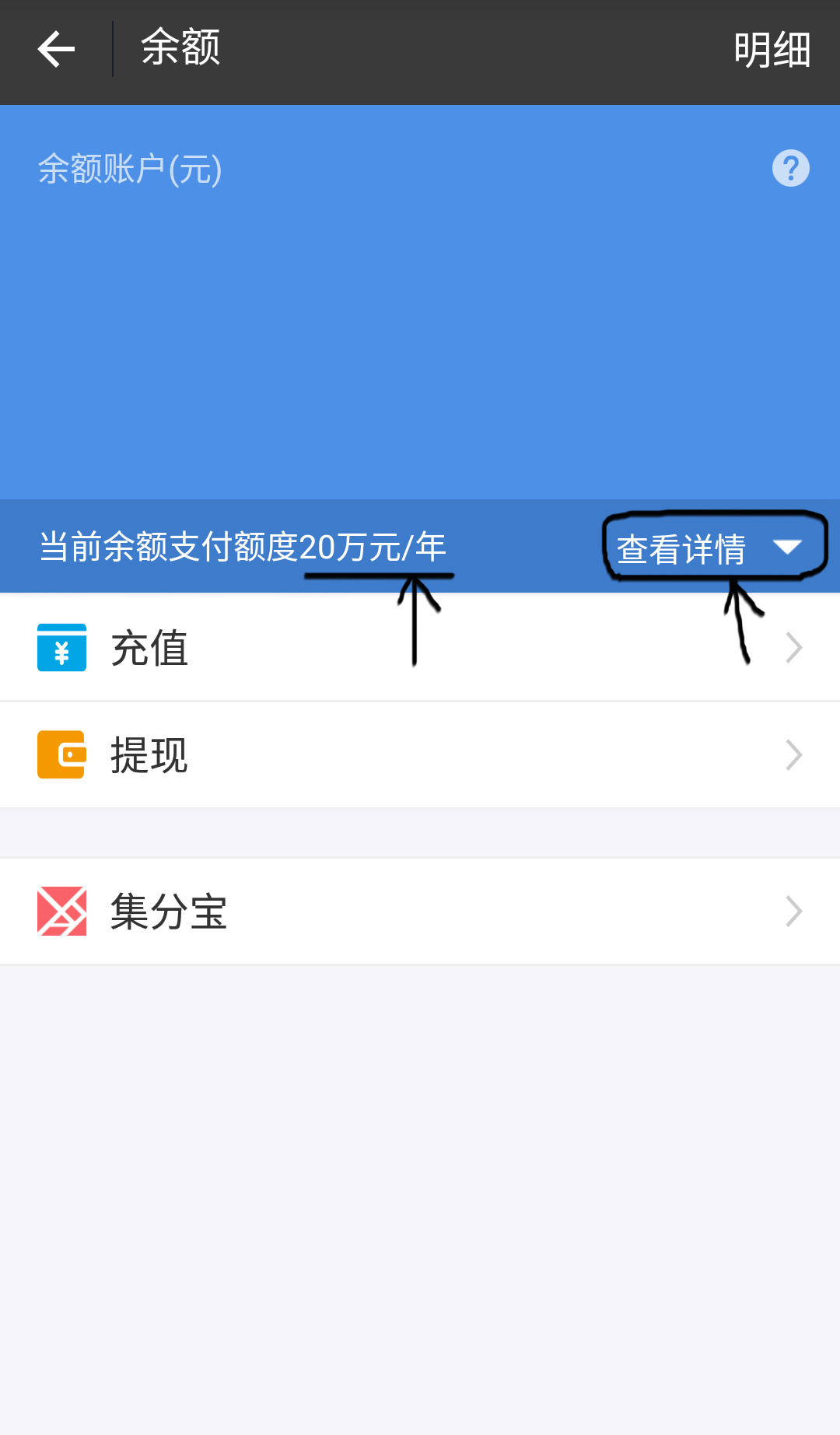Go back using the top-left arrow

click(56, 50)
